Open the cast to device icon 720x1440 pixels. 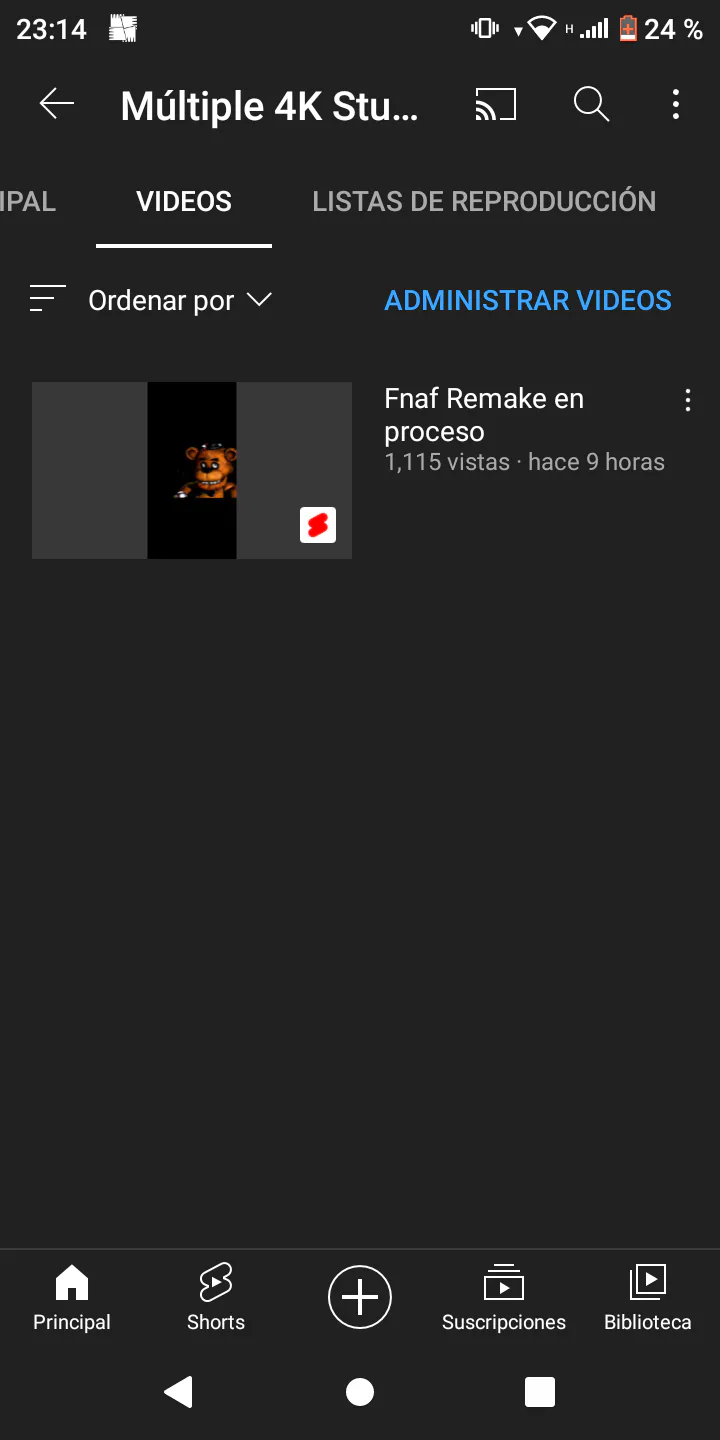tap(495, 104)
